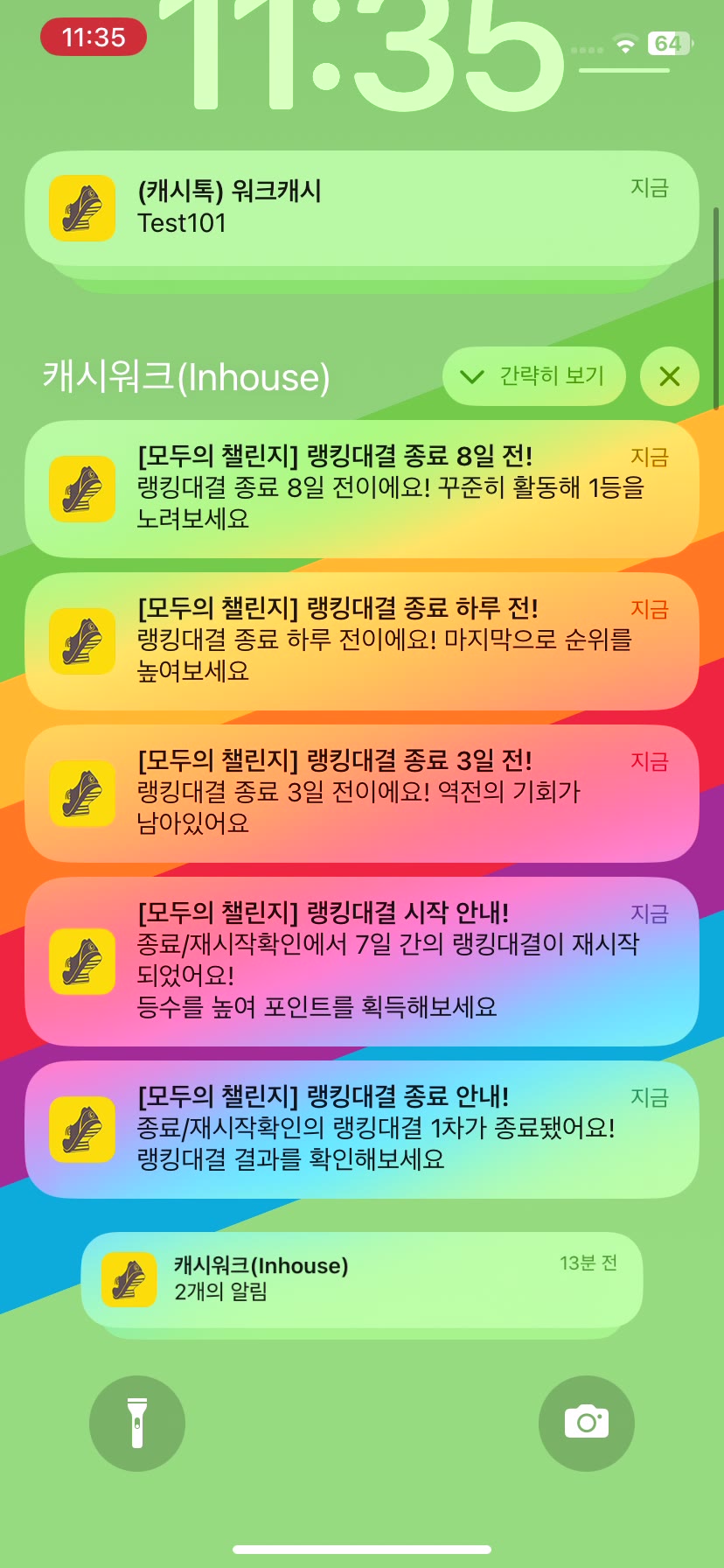724x1568 pixels.
Task: Open the 랭킹대결 종료 안내 notification
Action: pyautogui.click(x=362, y=1129)
